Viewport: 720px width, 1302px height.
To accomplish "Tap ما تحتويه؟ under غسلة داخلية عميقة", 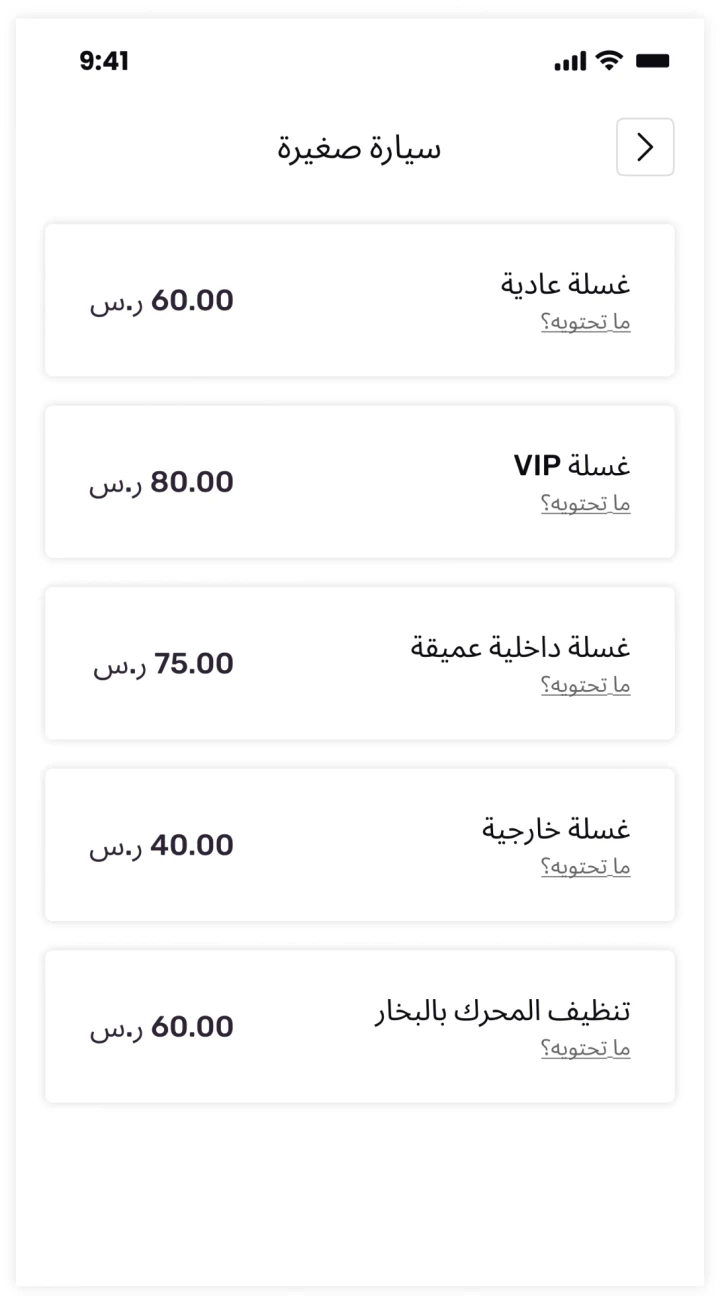I will tap(586, 686).
